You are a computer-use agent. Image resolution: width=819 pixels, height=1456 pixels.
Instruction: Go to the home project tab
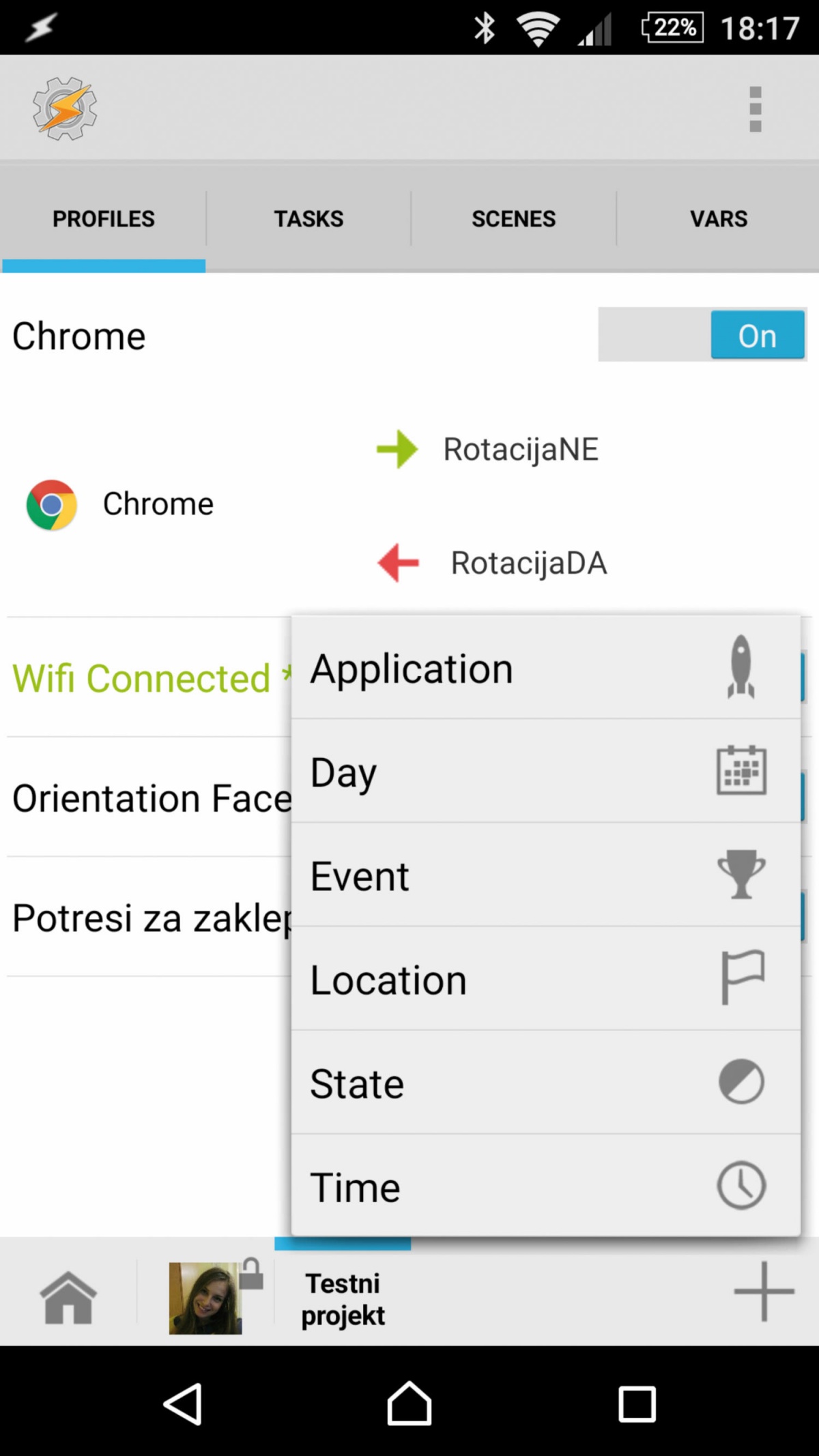coord(68,1298)
